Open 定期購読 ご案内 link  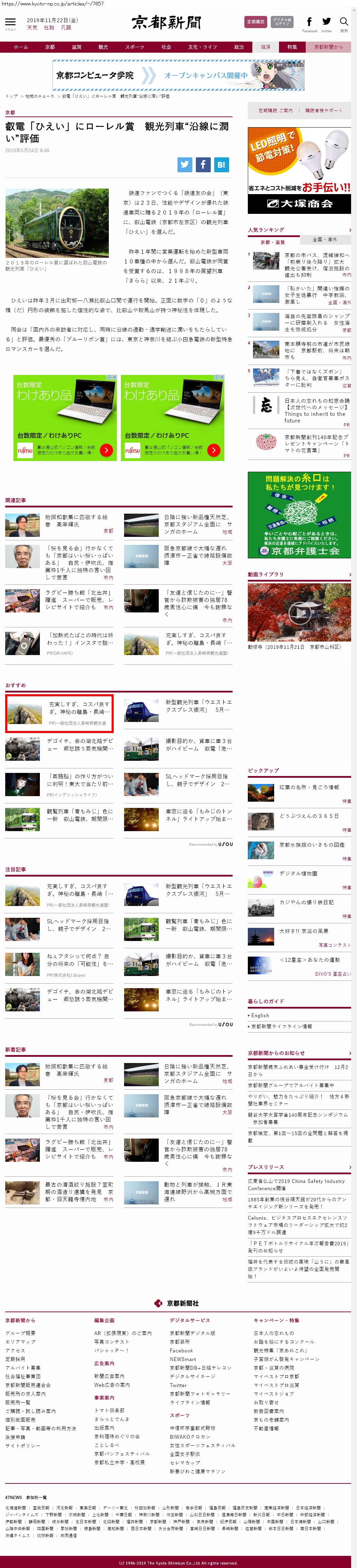click(x=275, y=111)
